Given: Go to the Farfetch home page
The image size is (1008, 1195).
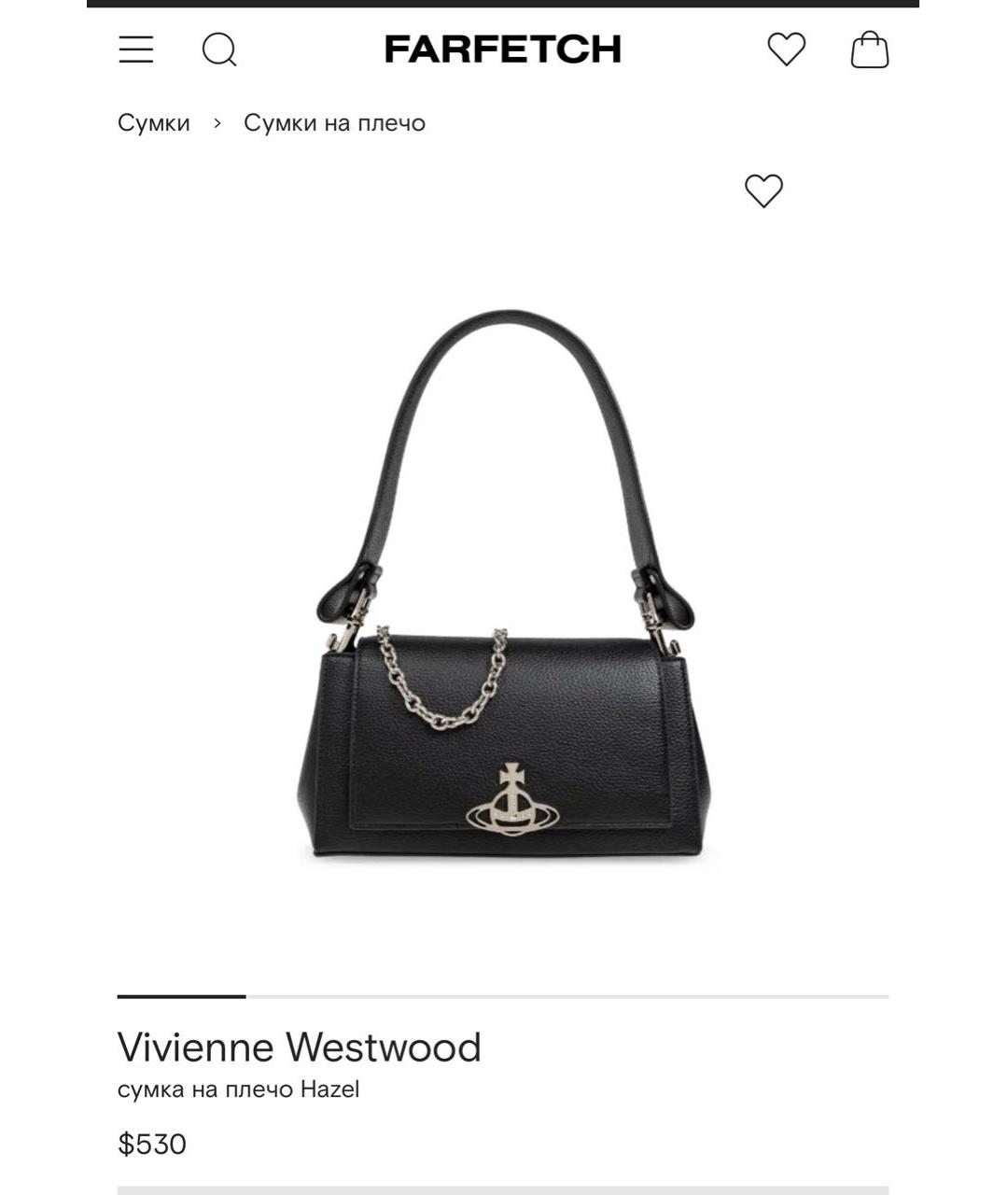Looking at the screenshot, I should (502, 49).
